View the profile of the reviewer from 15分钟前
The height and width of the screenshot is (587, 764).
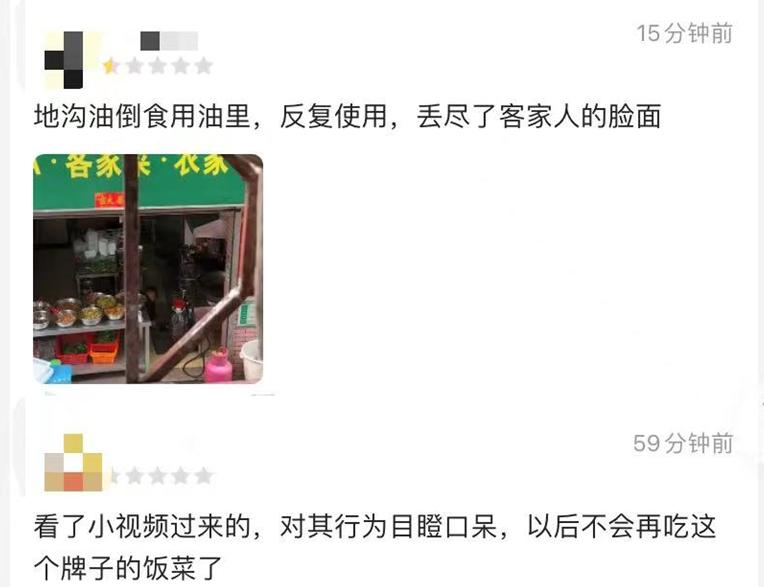[72, 58]
